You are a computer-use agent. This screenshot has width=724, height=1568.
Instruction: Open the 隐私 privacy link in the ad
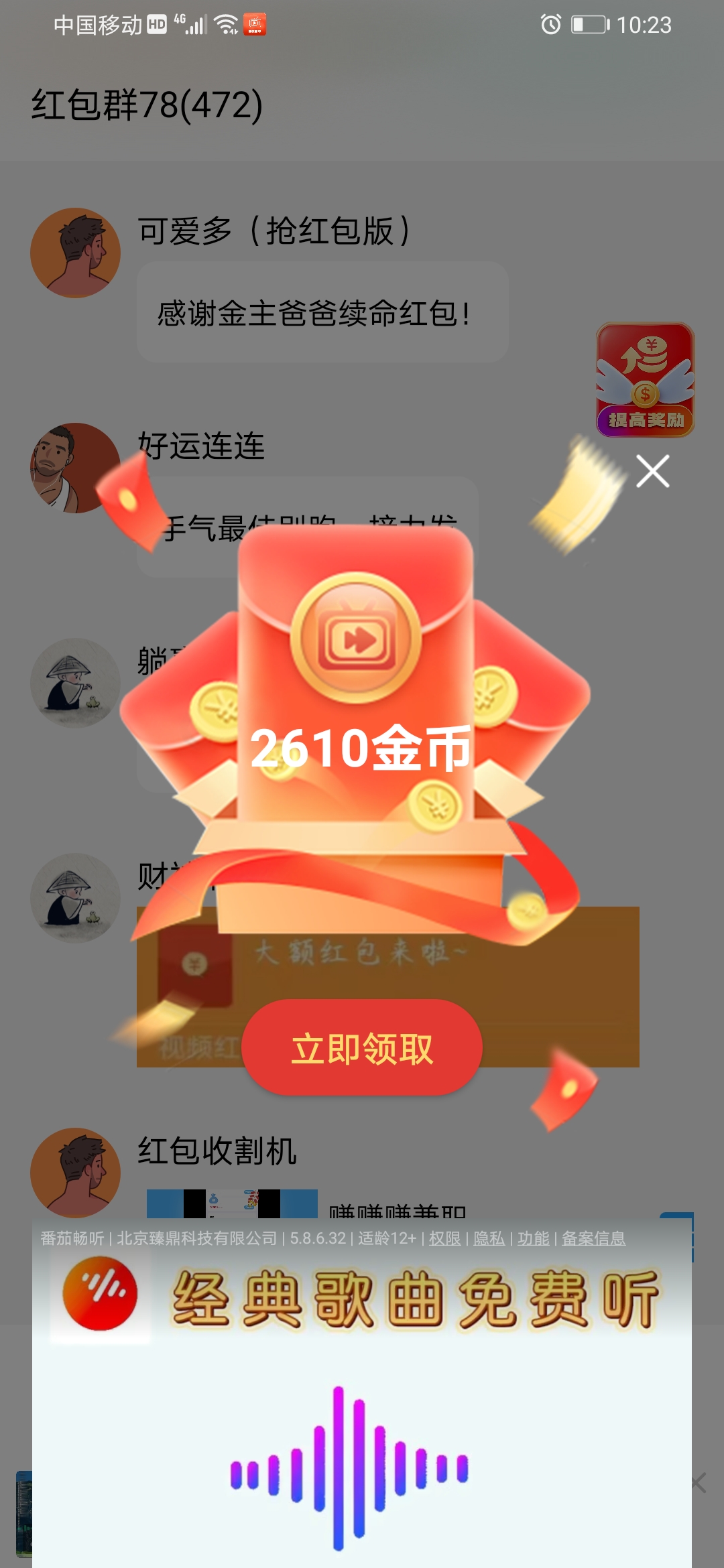tap(489, 1238)
